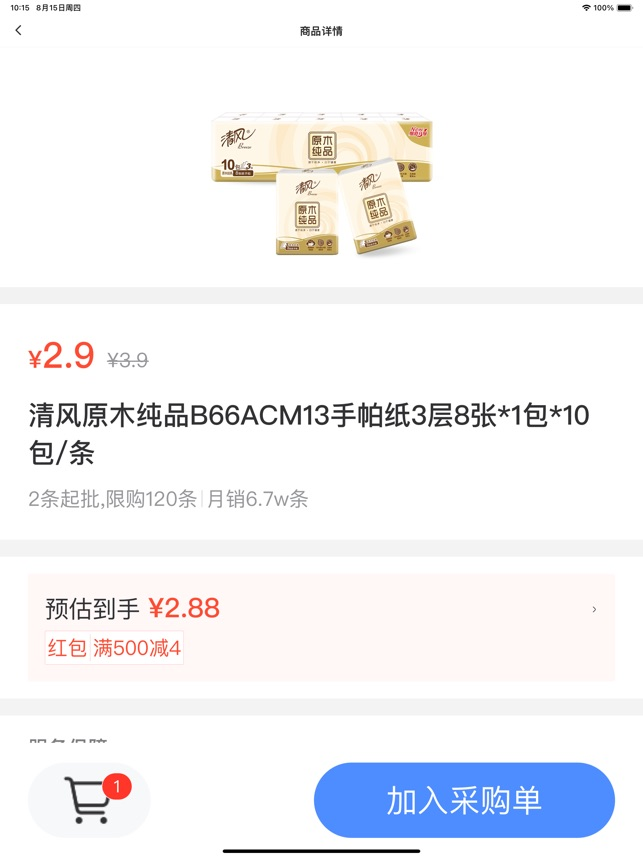643x858 pixels.
Task: Expand the 预估到手 price details
Action: point(594,609)
